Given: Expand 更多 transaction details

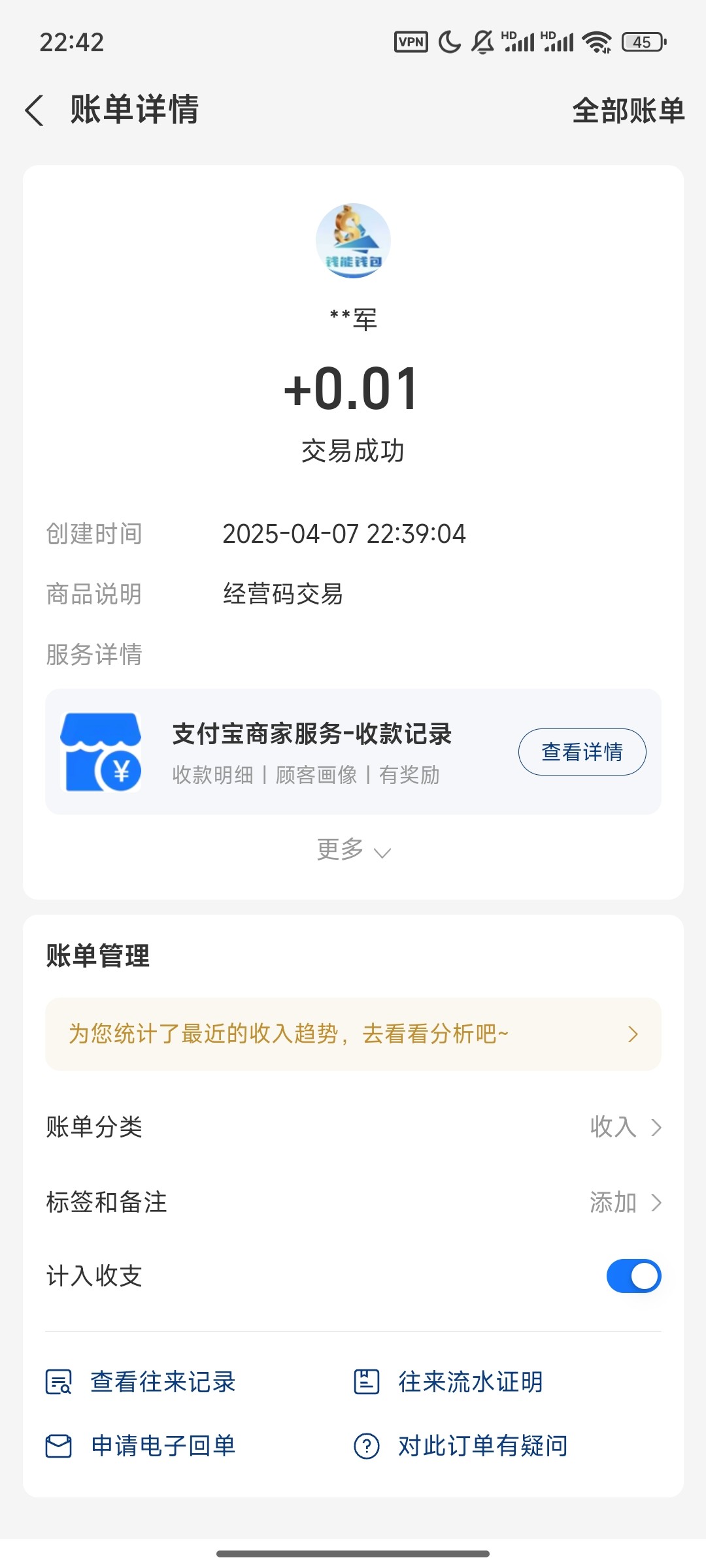Looking at the screenshot, I should (x=353, y=850).
